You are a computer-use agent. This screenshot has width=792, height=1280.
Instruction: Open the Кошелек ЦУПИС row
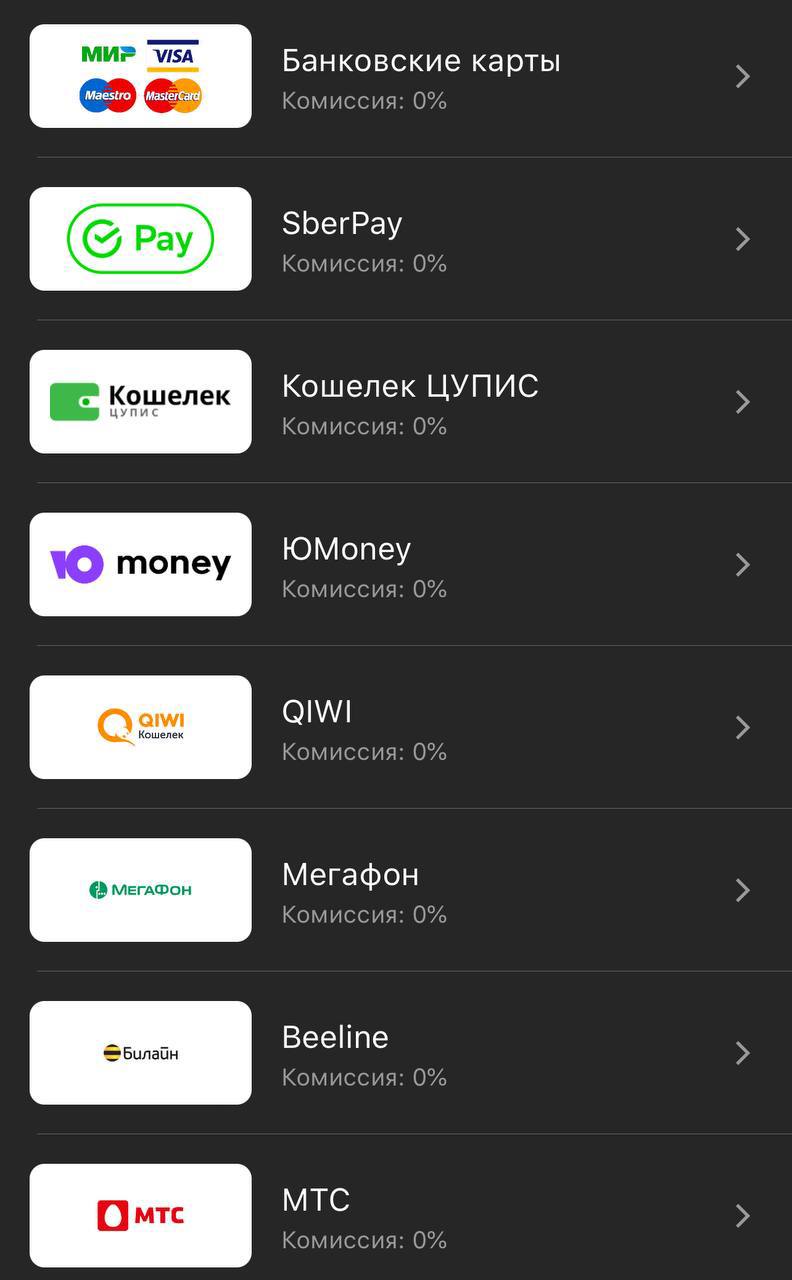410,402
